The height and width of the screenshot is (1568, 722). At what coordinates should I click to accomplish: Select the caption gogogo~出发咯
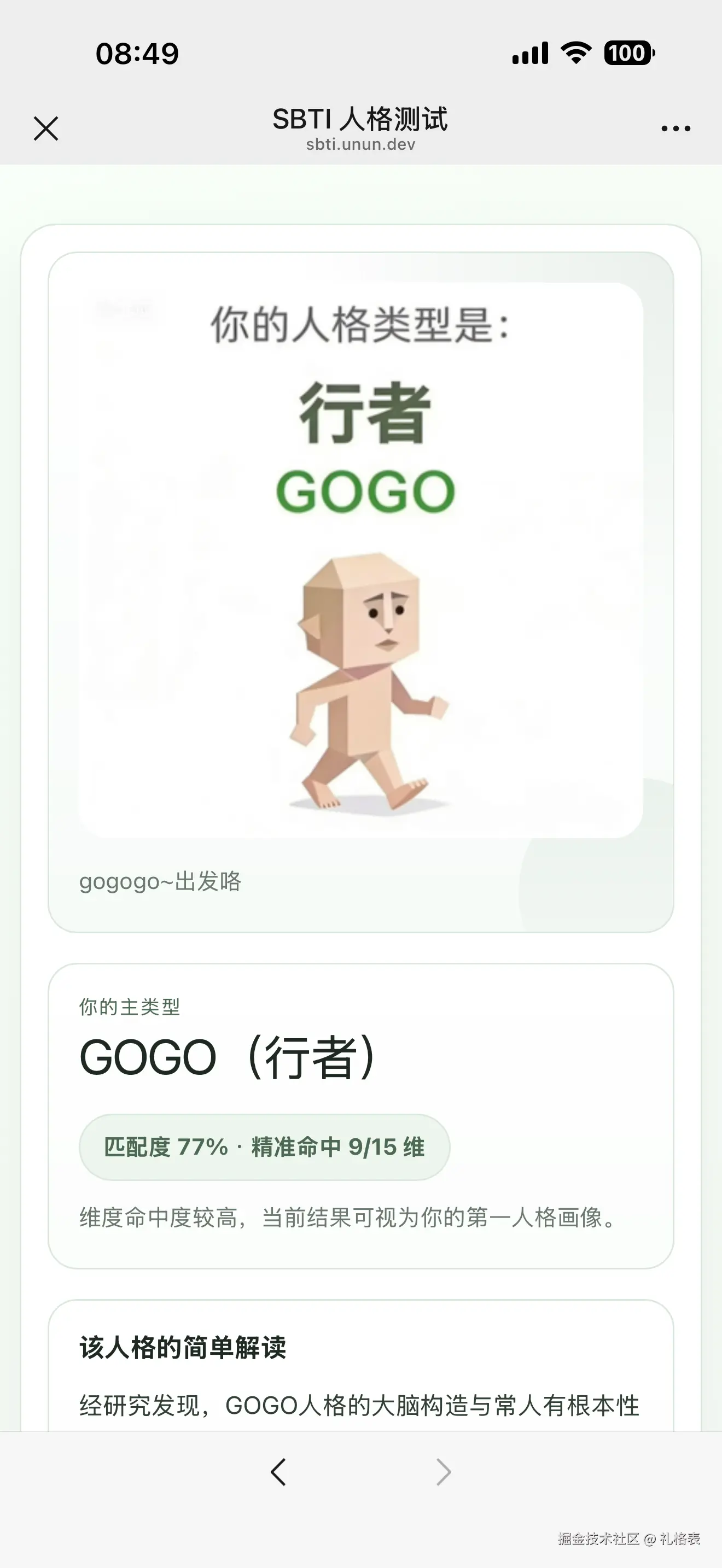point(161,882)
